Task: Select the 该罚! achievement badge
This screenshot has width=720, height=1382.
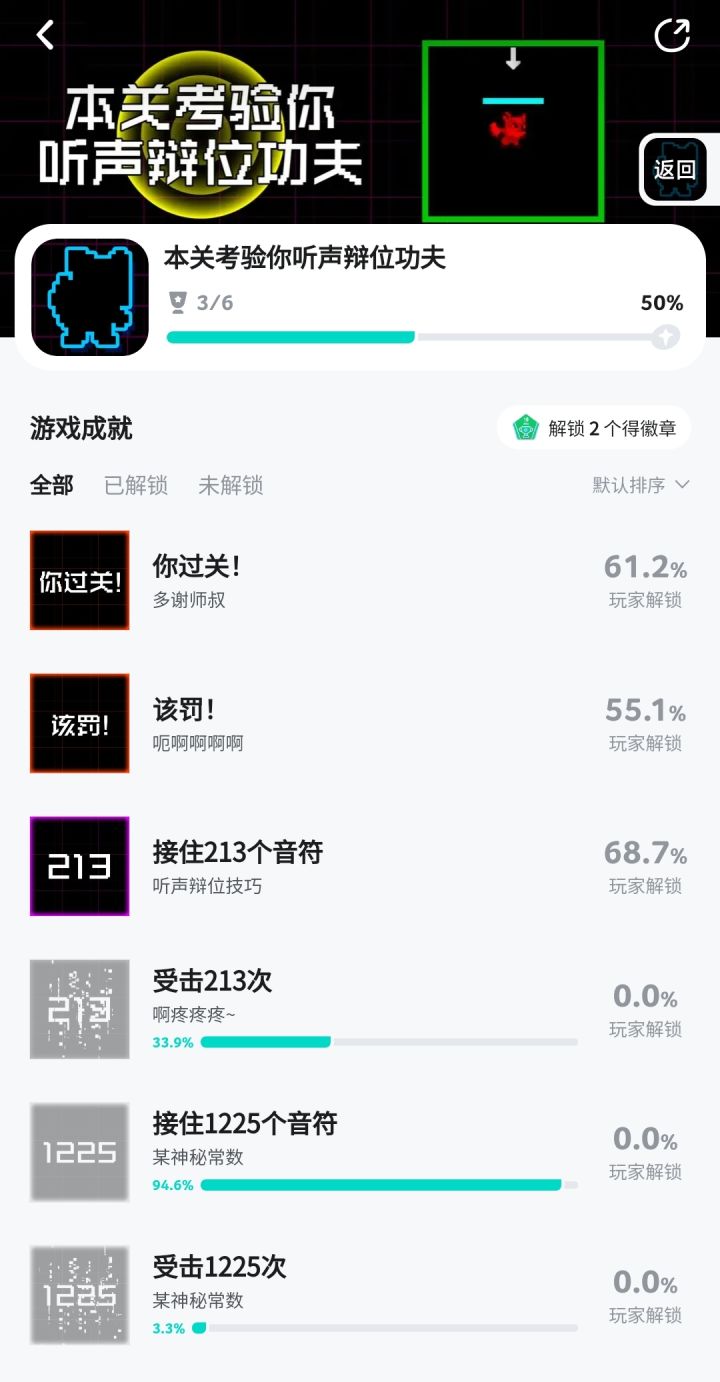Action: 79,723
